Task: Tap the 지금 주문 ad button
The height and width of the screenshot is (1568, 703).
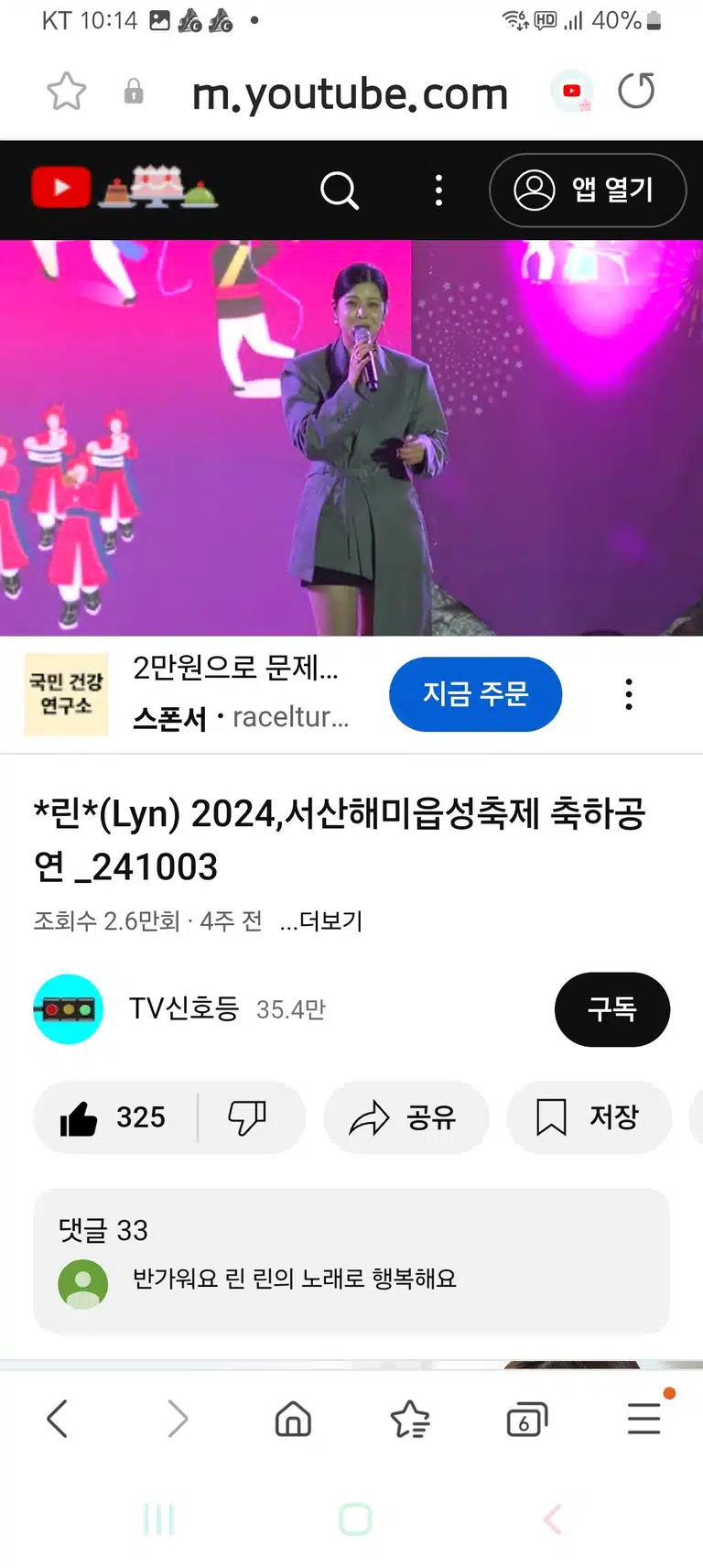Action: [475, 694]
